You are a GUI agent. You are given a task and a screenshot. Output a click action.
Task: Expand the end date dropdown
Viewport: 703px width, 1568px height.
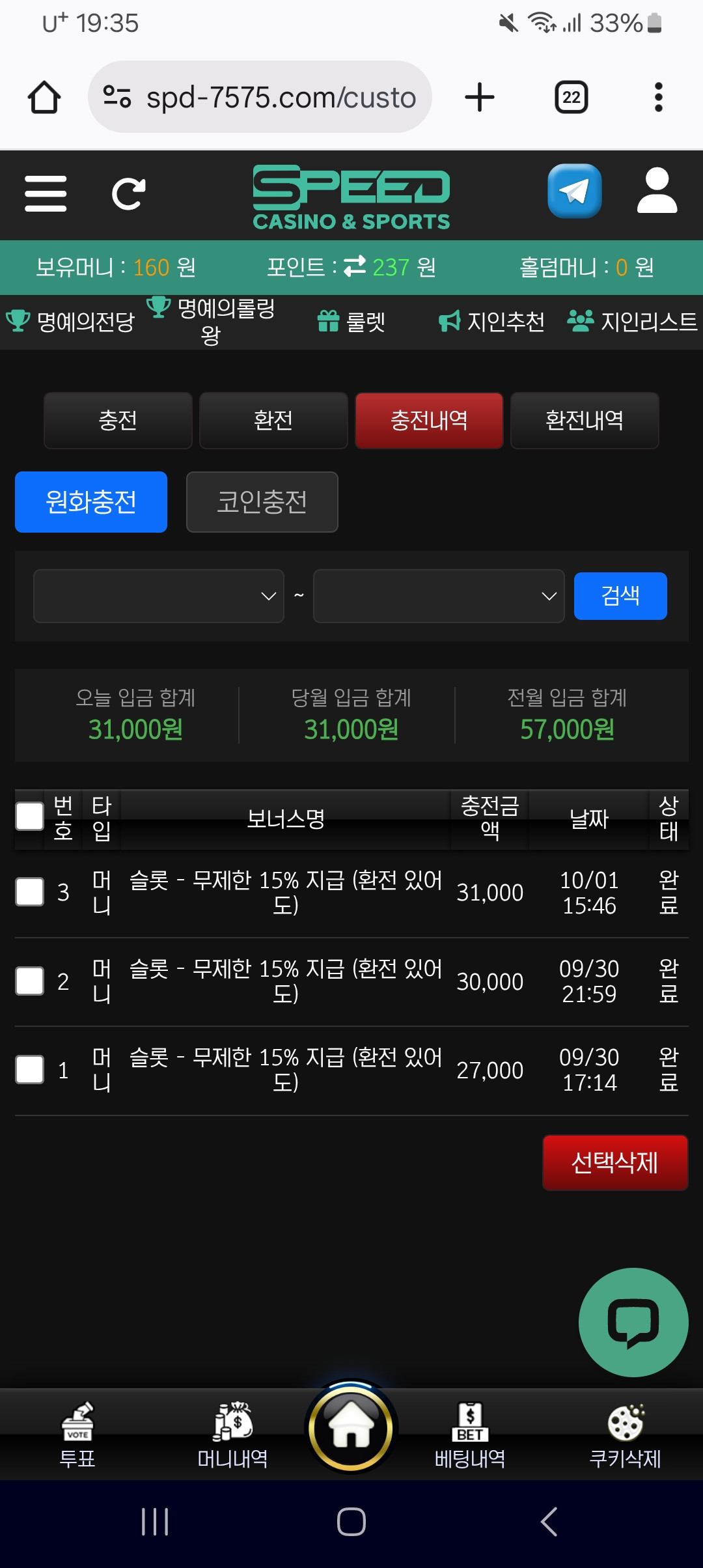tap(439, 596)
